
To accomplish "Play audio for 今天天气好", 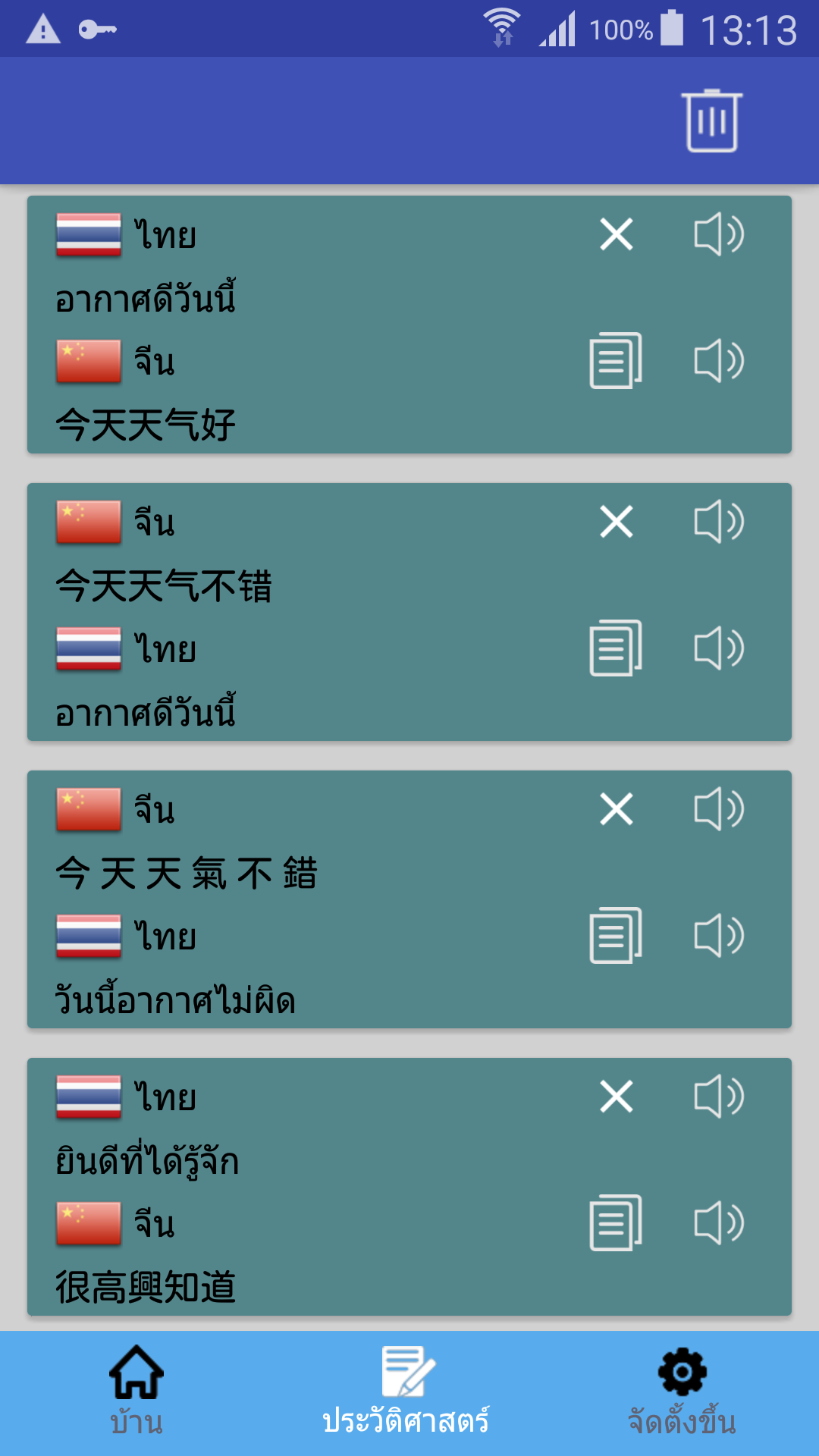I will [719, 361].
